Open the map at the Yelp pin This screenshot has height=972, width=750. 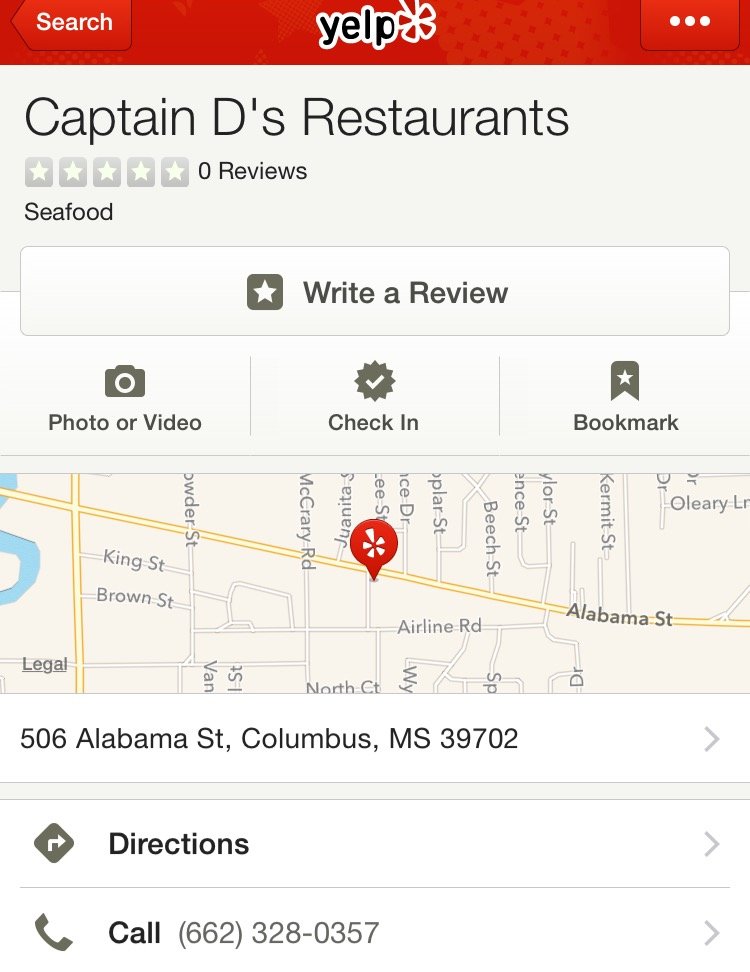(x=374, y=546)
